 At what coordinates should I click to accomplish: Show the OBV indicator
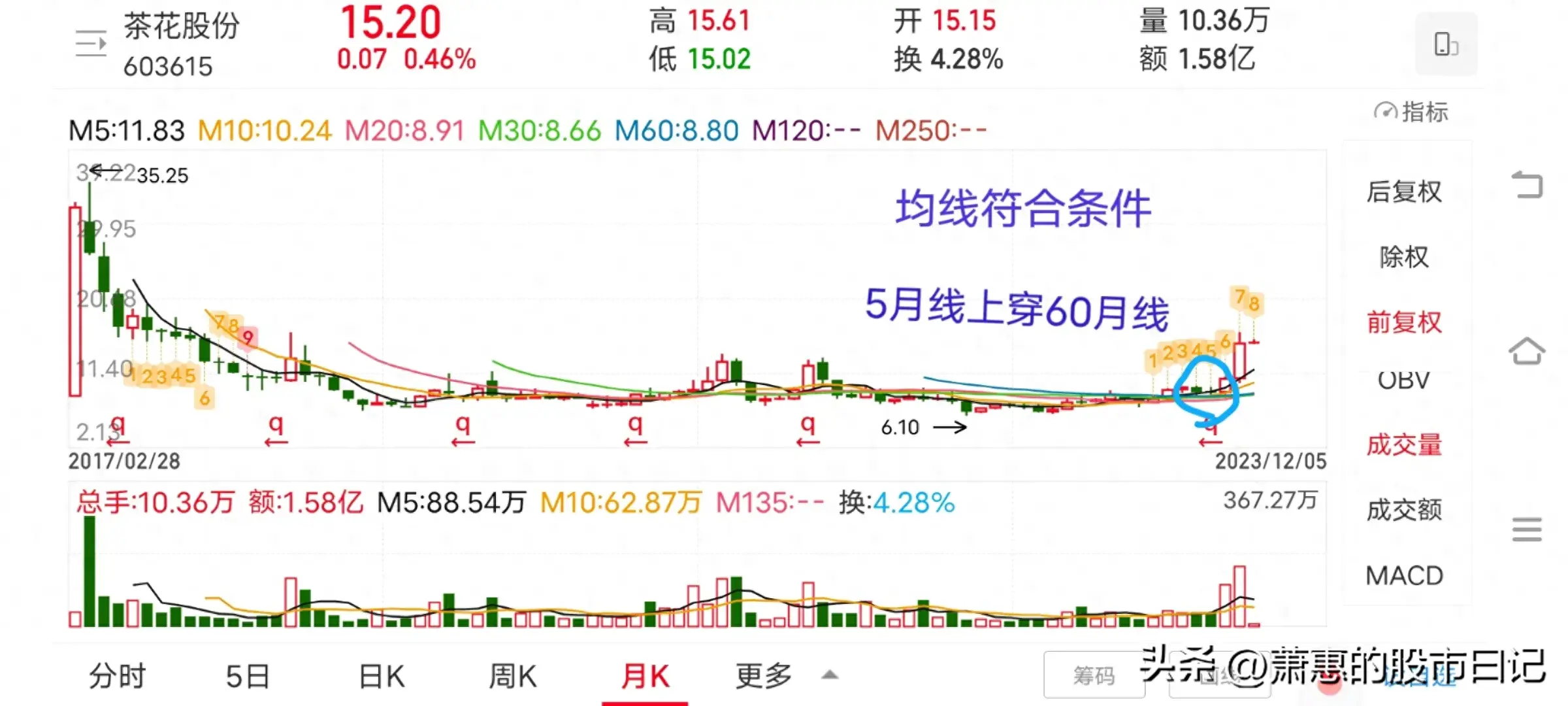coord(1404,380)
